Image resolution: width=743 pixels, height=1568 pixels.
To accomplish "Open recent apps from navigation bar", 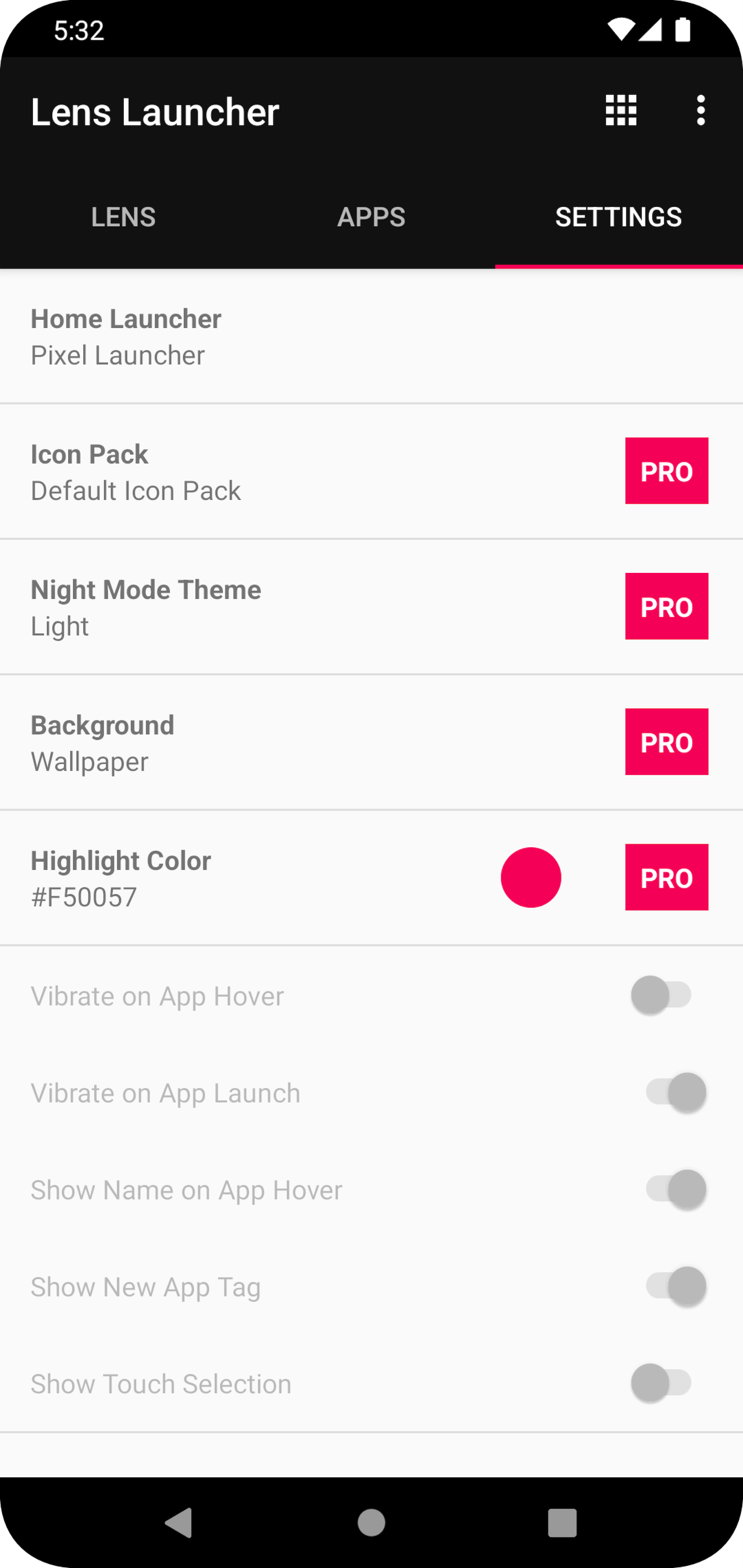I will click(562, 1523).
